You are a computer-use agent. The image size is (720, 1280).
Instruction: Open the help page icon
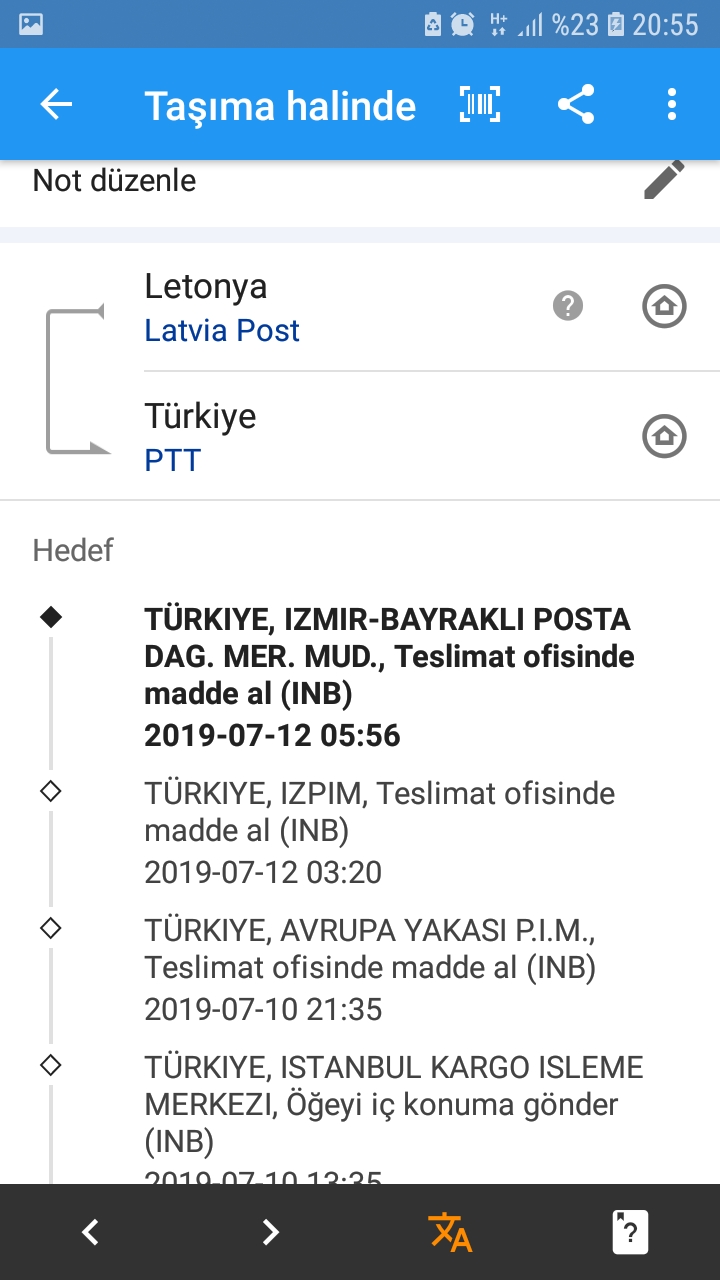click(x=630, y=1232)
